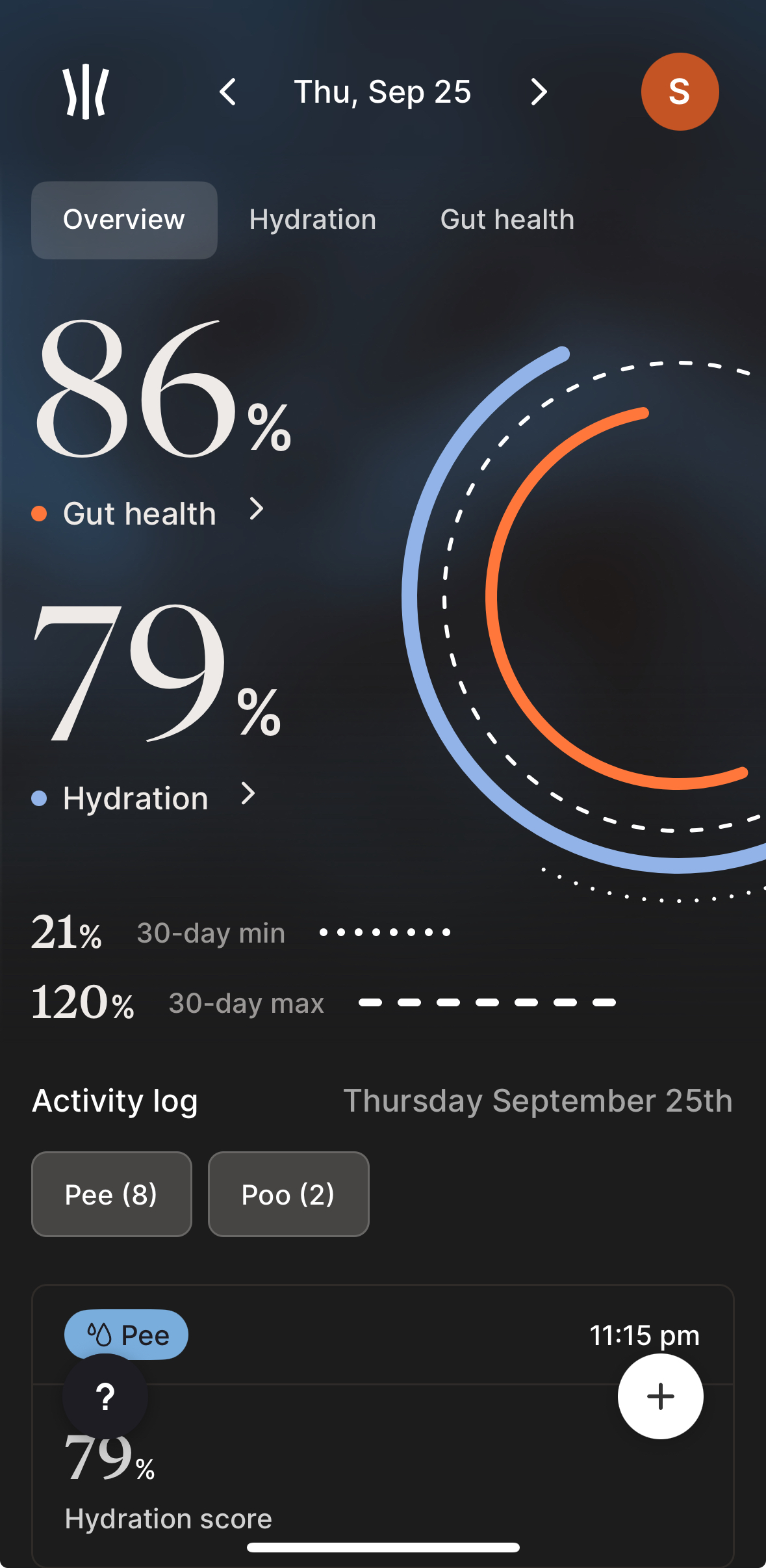Go to the previous day

pyautogui.click(x=227, y=92)
